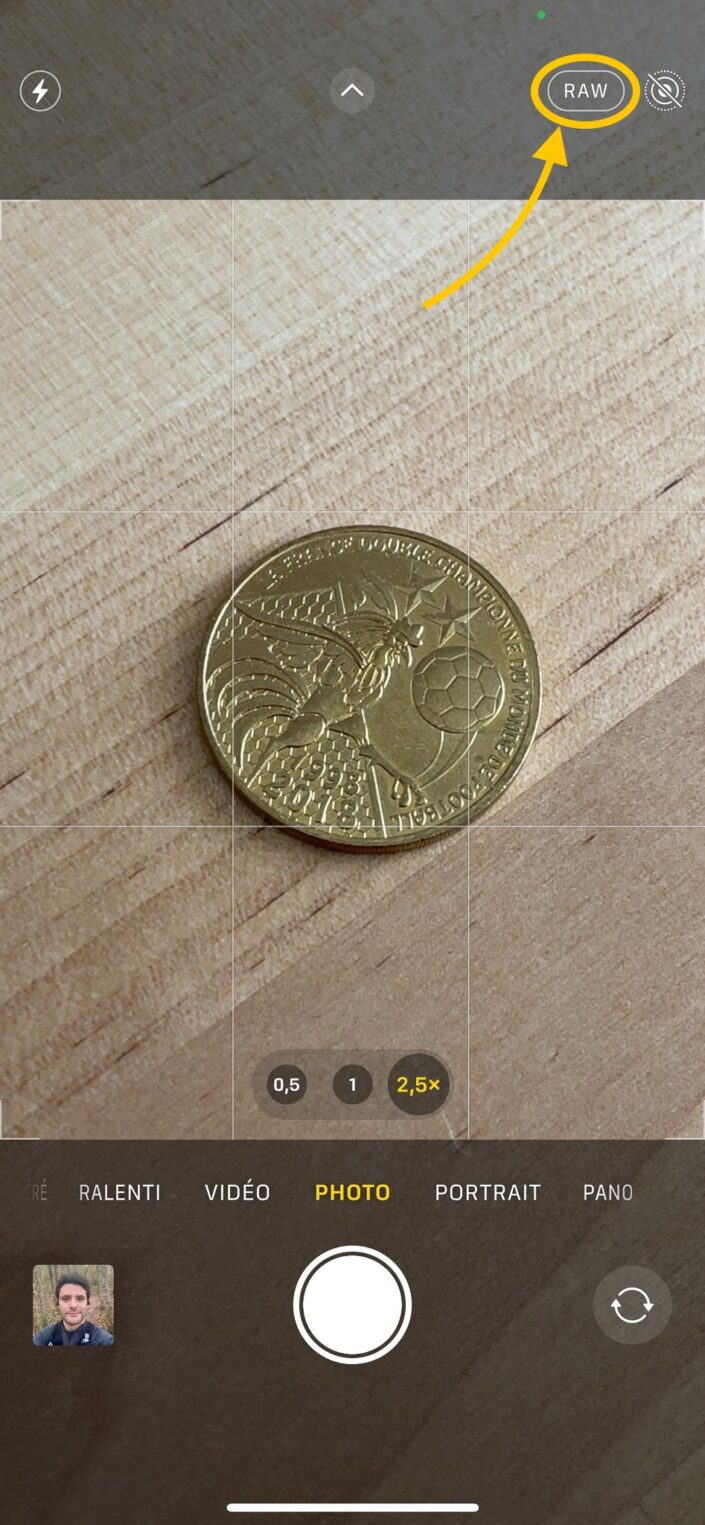This screenshot has height=1525, width=705.
Task: Select the 2,5× zoom level
Action: coord(418,1085)
